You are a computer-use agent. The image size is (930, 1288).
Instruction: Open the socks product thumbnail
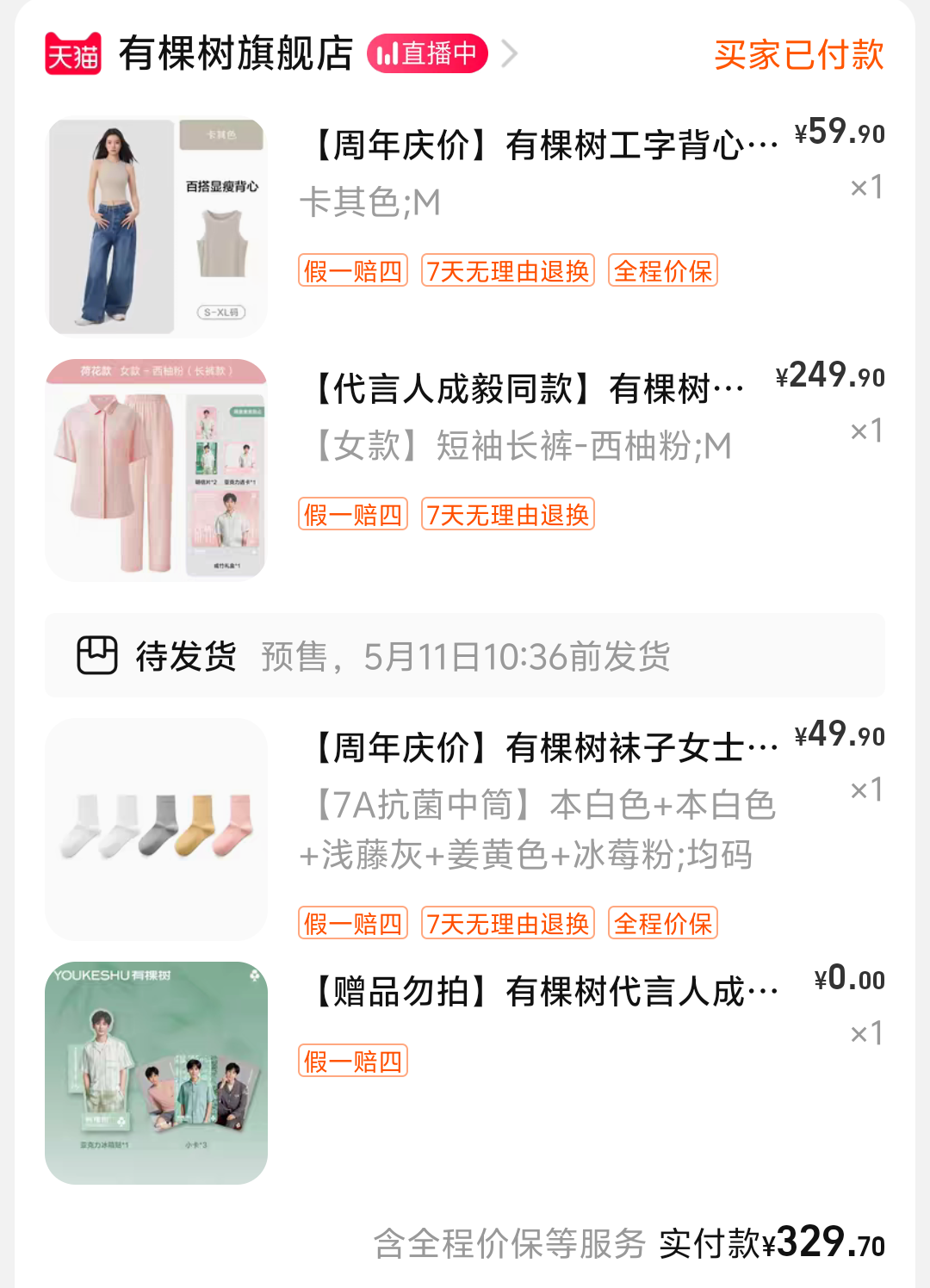[156, 829]
